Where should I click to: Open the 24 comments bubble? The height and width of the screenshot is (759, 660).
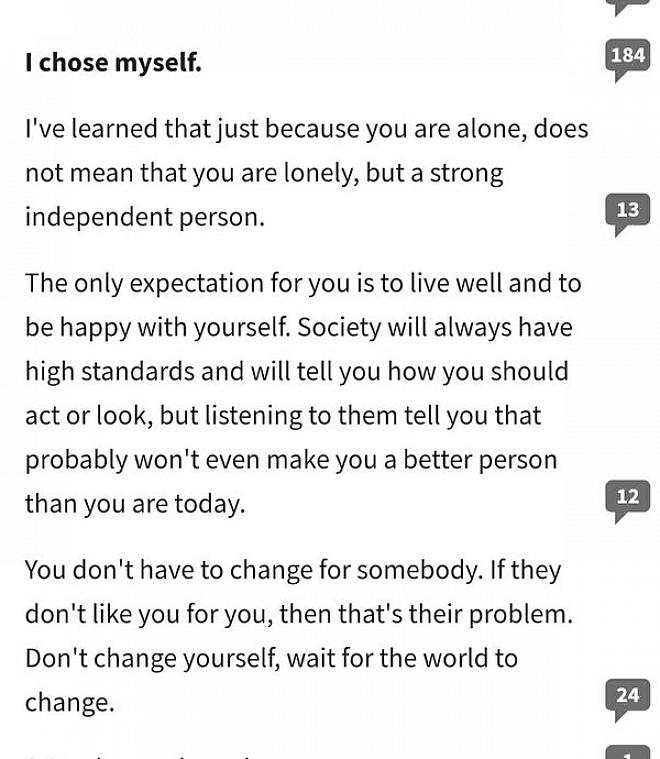(627, 695)
